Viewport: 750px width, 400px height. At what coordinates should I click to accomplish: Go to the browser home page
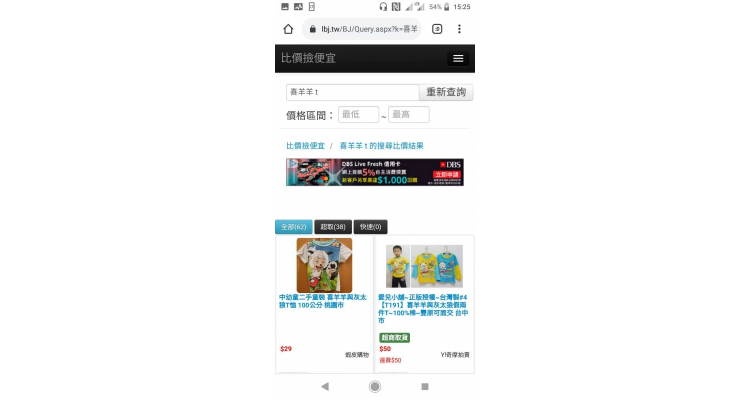(288, 29)
